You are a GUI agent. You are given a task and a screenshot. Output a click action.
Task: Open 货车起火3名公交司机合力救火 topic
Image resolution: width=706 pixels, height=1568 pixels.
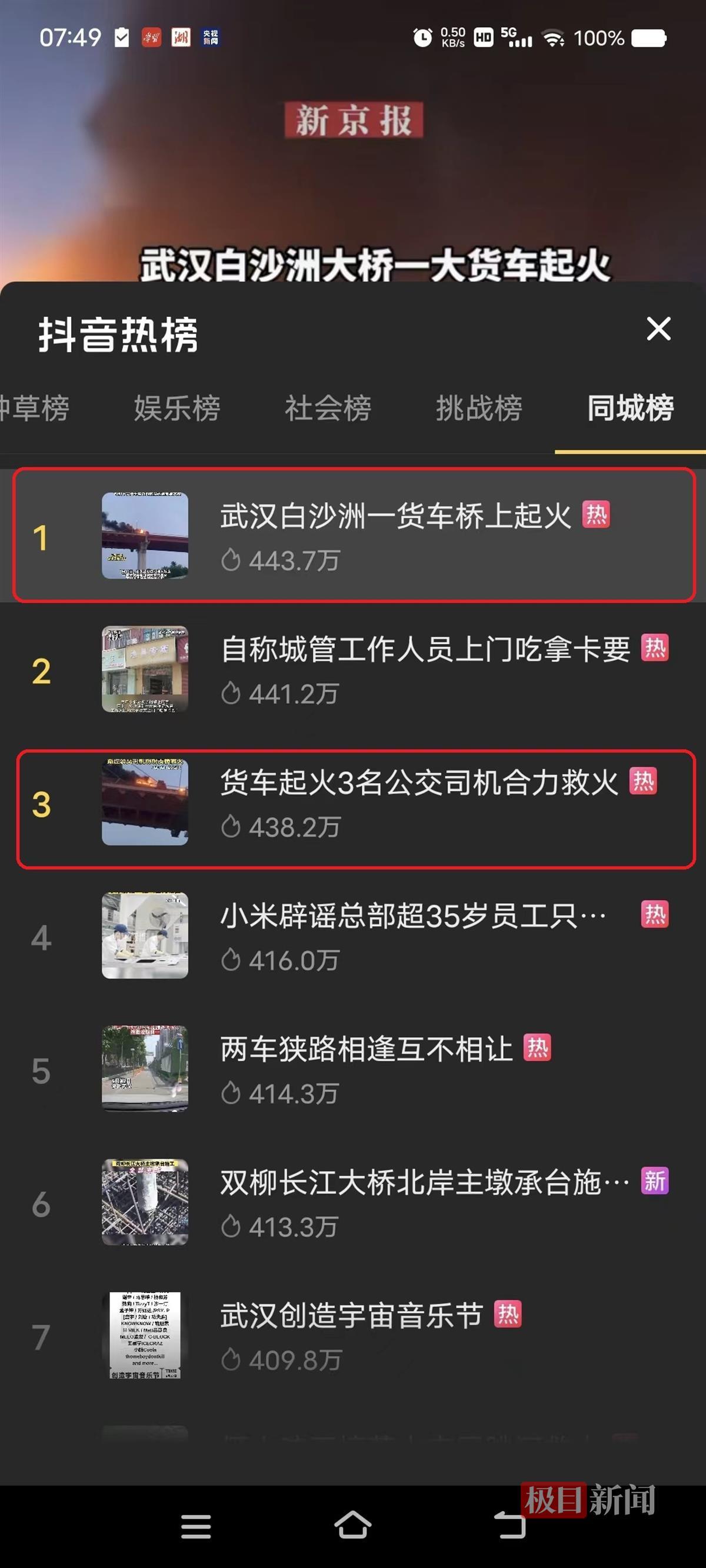[418, 783]
